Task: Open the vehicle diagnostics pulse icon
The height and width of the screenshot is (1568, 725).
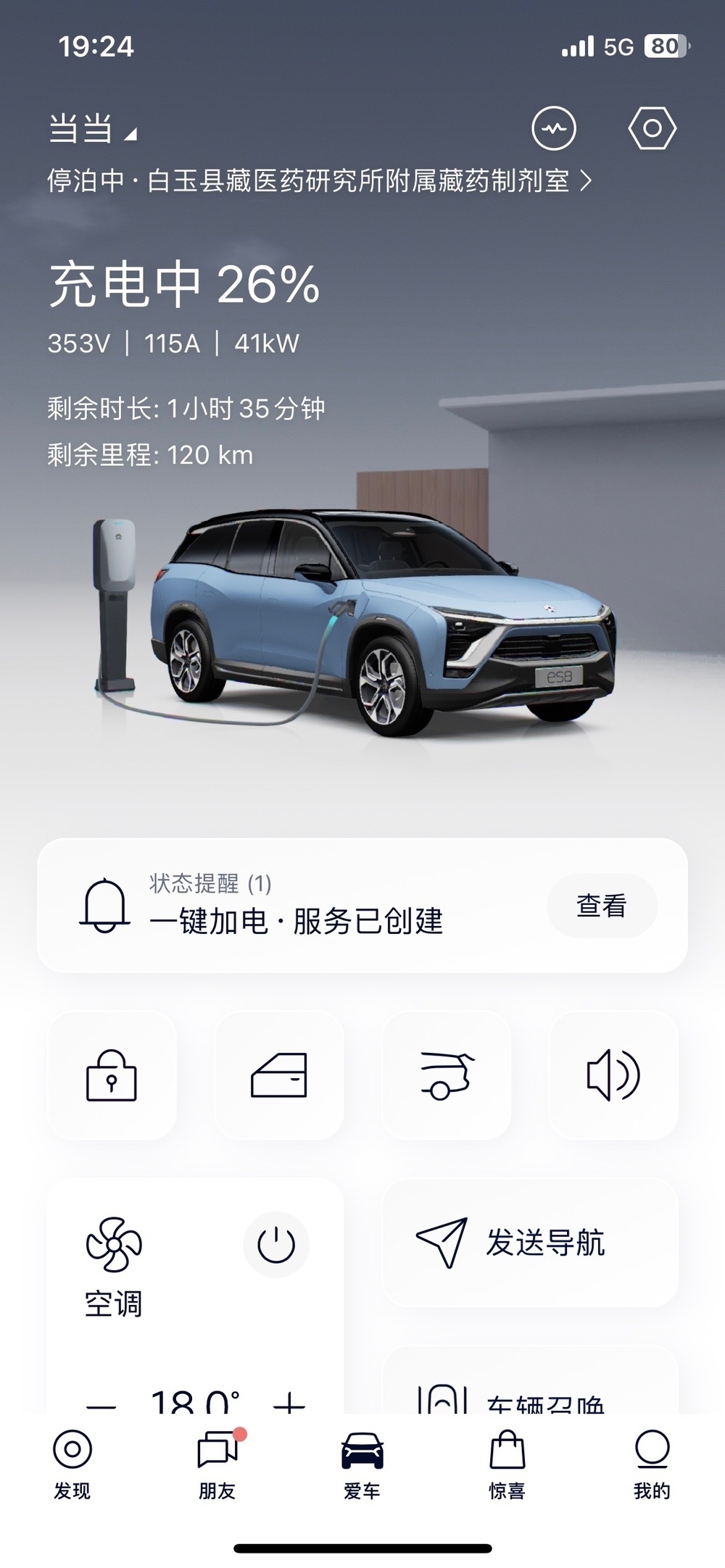Action: (x=554, y=129)
